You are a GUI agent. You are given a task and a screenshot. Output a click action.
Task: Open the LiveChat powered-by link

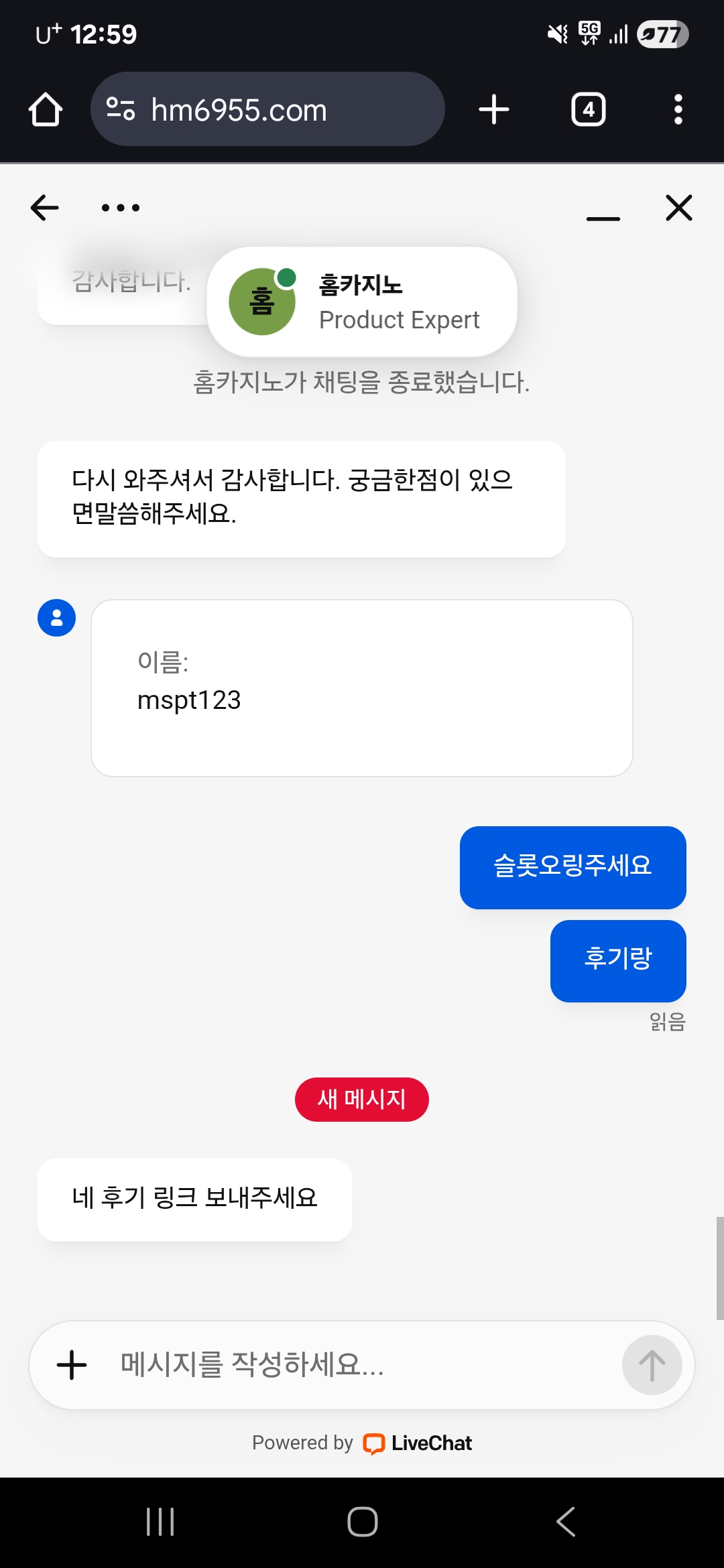(362, 1443)
